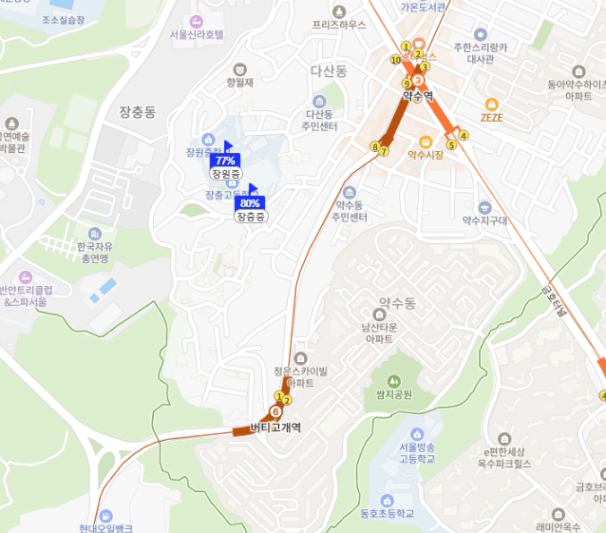Tap the 80% 장충중 flag marker

coord(249,203)
